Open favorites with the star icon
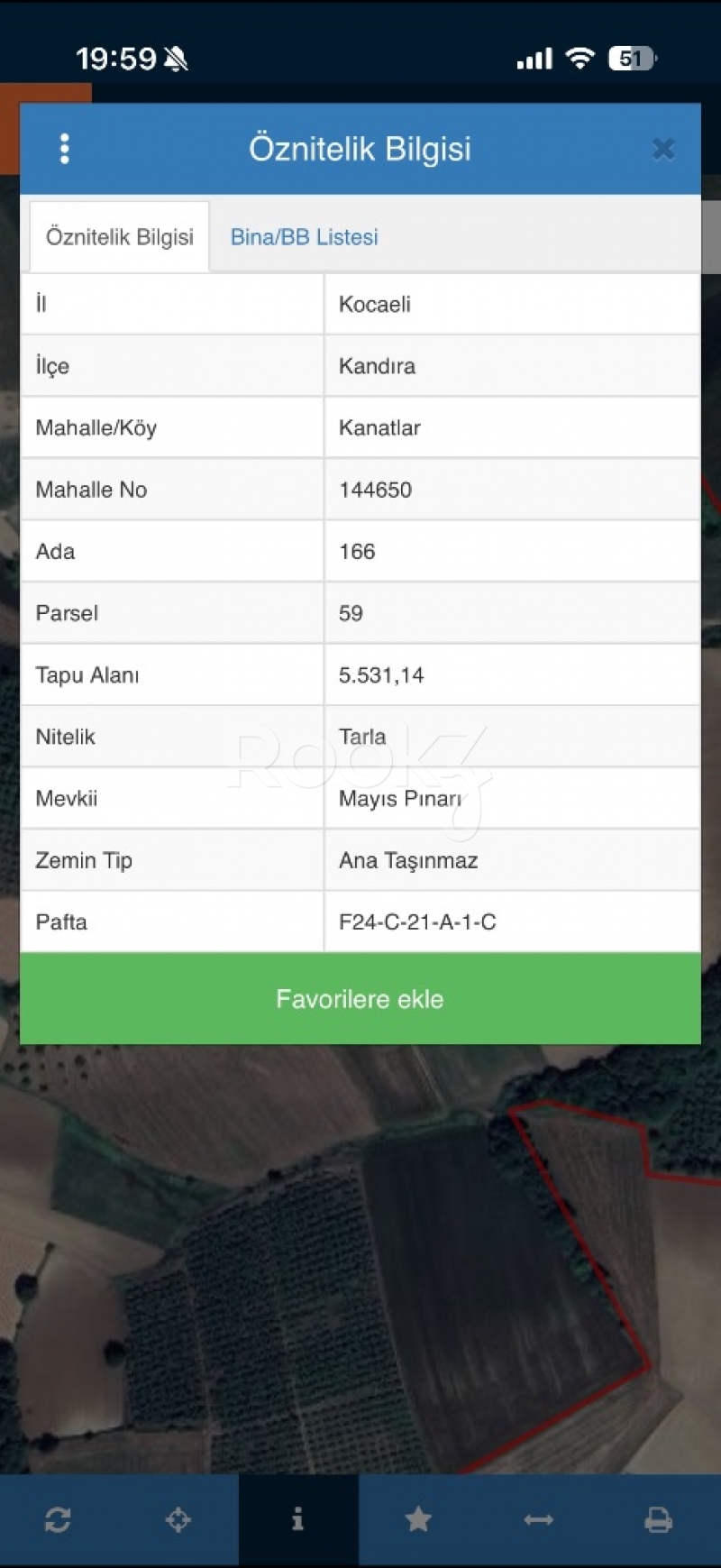Viewport: 721px width, 1568px height. tap(418, 1519)
